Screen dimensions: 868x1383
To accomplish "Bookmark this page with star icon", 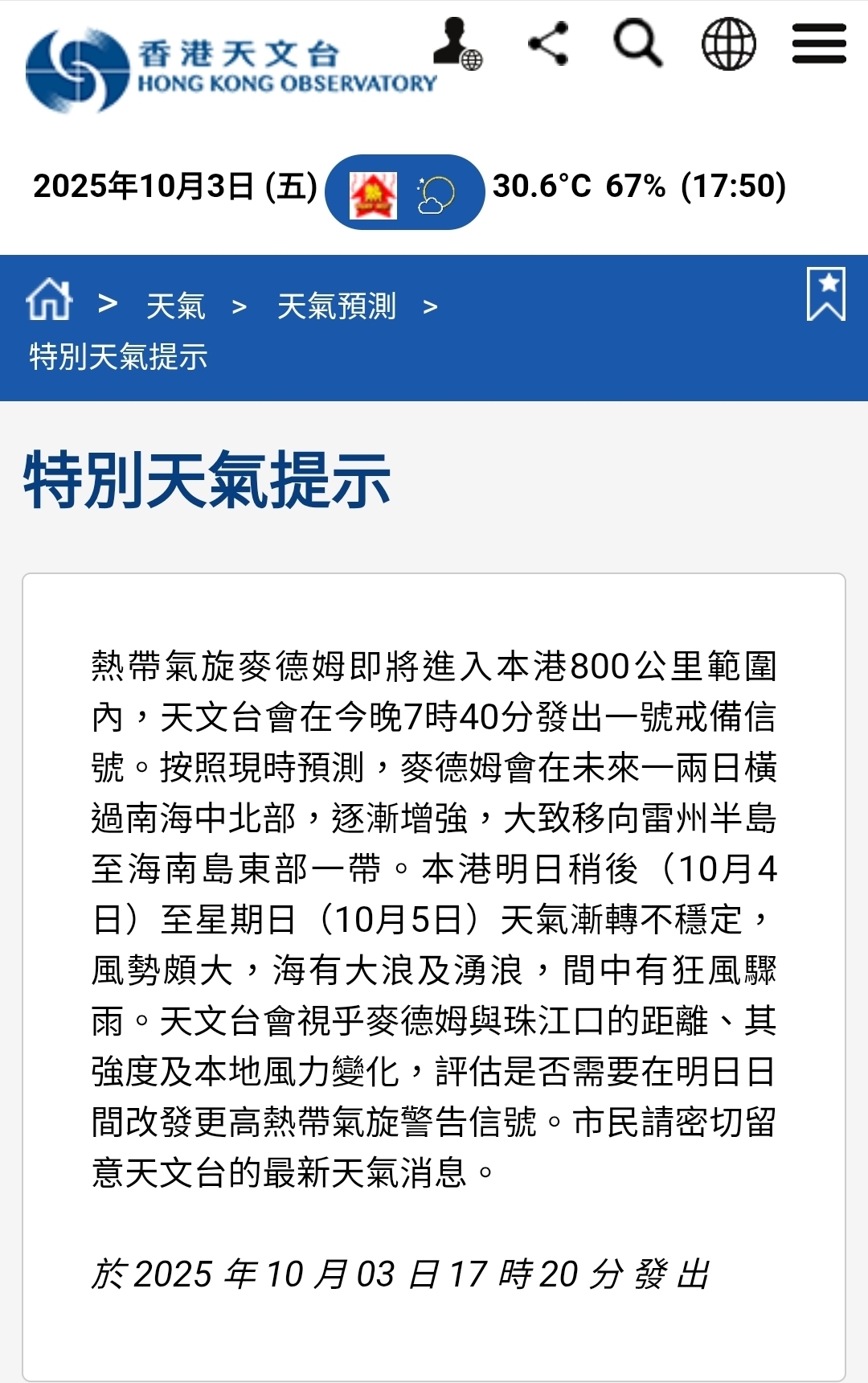I will pos(826,294).
